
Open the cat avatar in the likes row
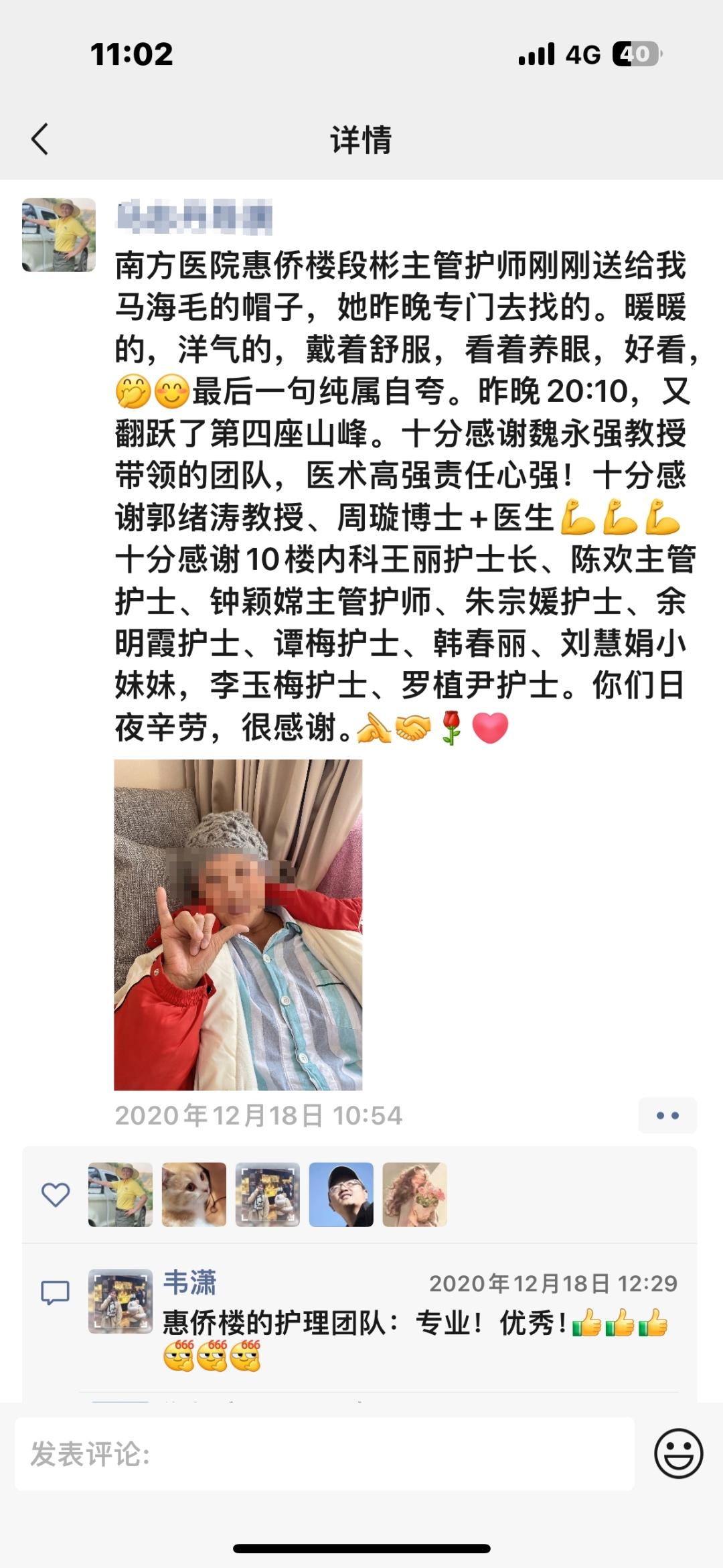coord(194,1194)
